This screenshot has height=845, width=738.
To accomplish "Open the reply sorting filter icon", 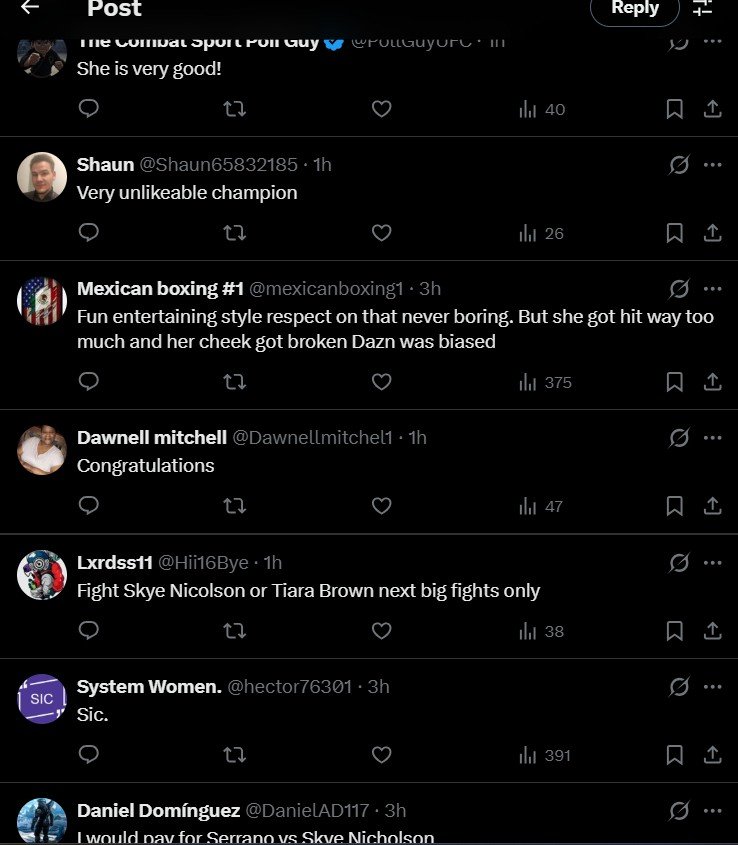I will [x=703, y=8].
